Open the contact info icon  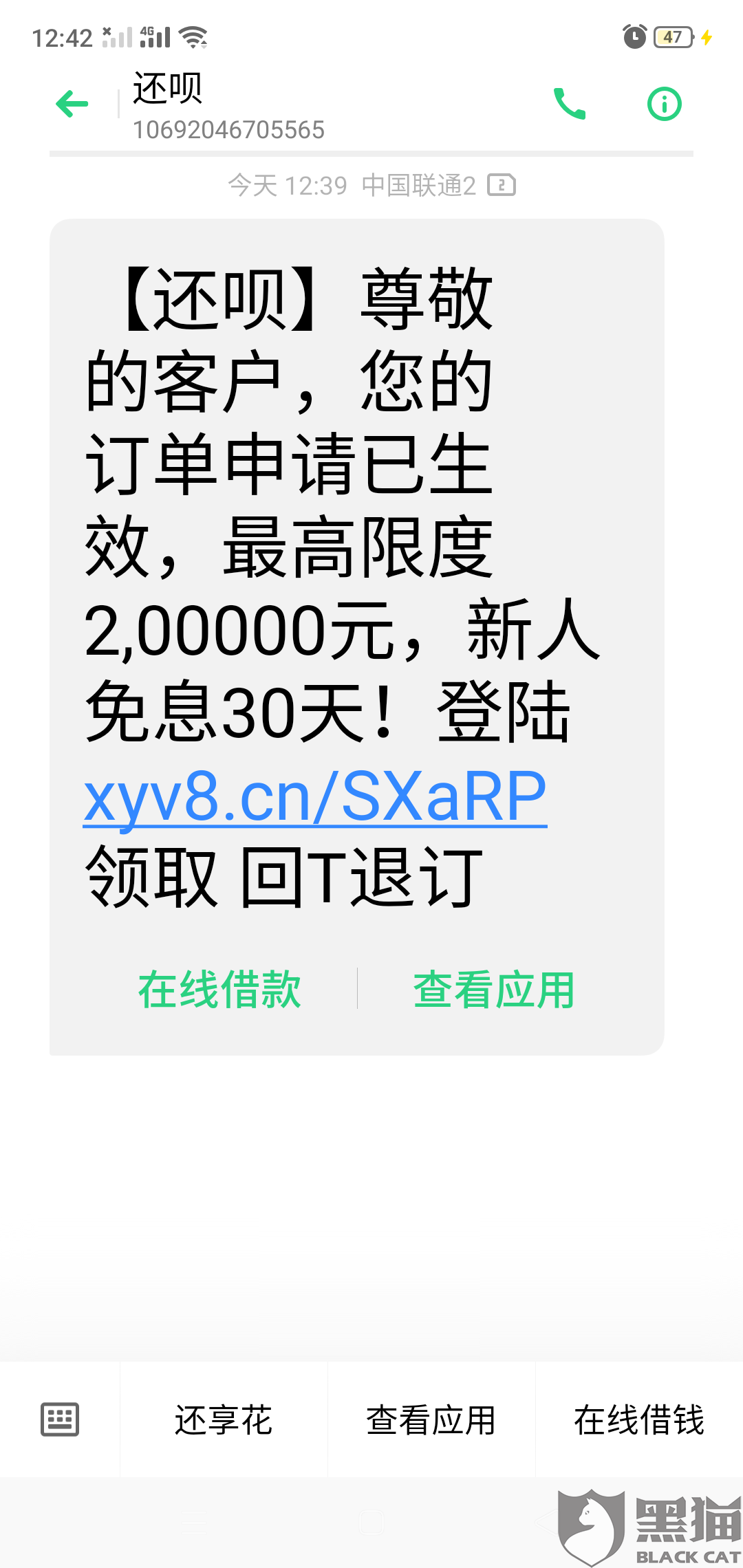[x=664, y=104]
